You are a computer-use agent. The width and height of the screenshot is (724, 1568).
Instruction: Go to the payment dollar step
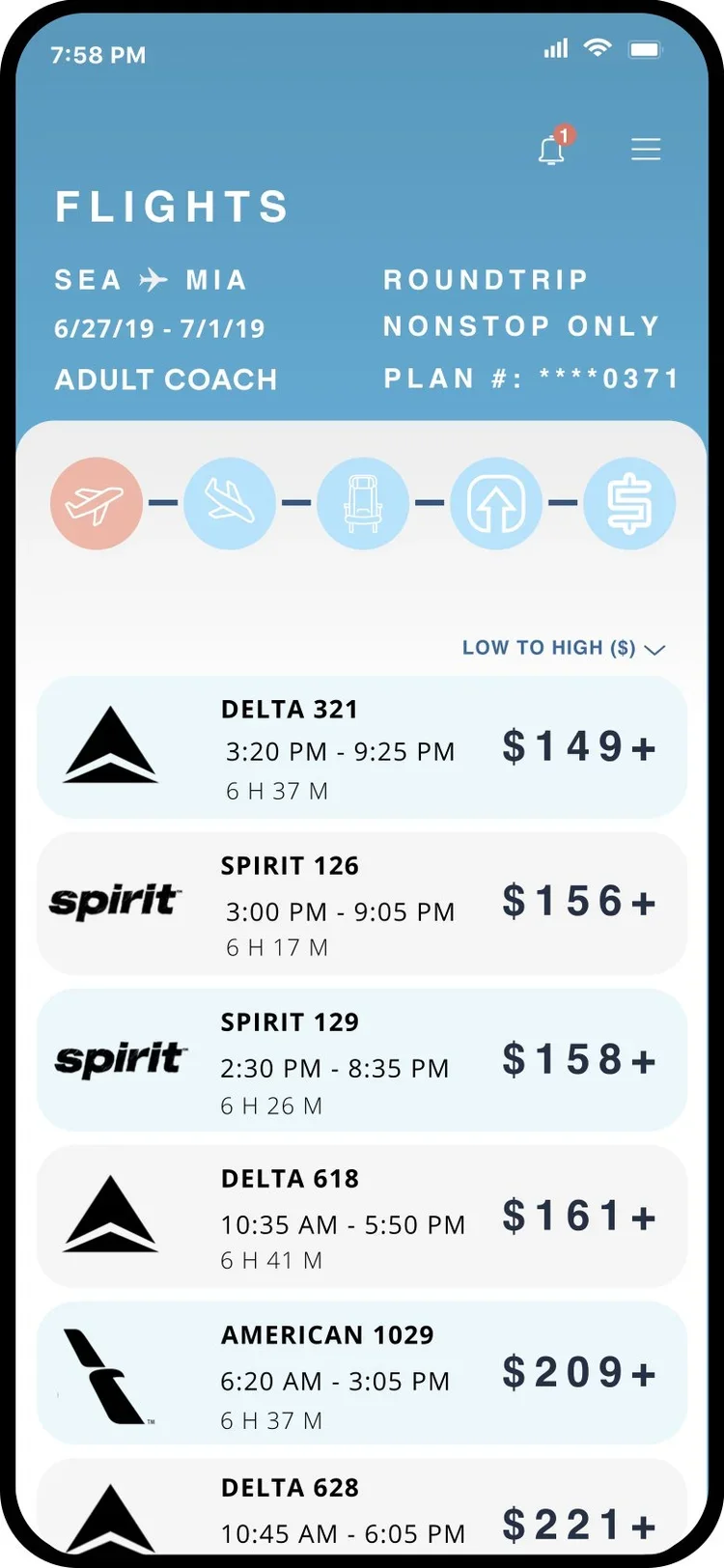point(629,503)
